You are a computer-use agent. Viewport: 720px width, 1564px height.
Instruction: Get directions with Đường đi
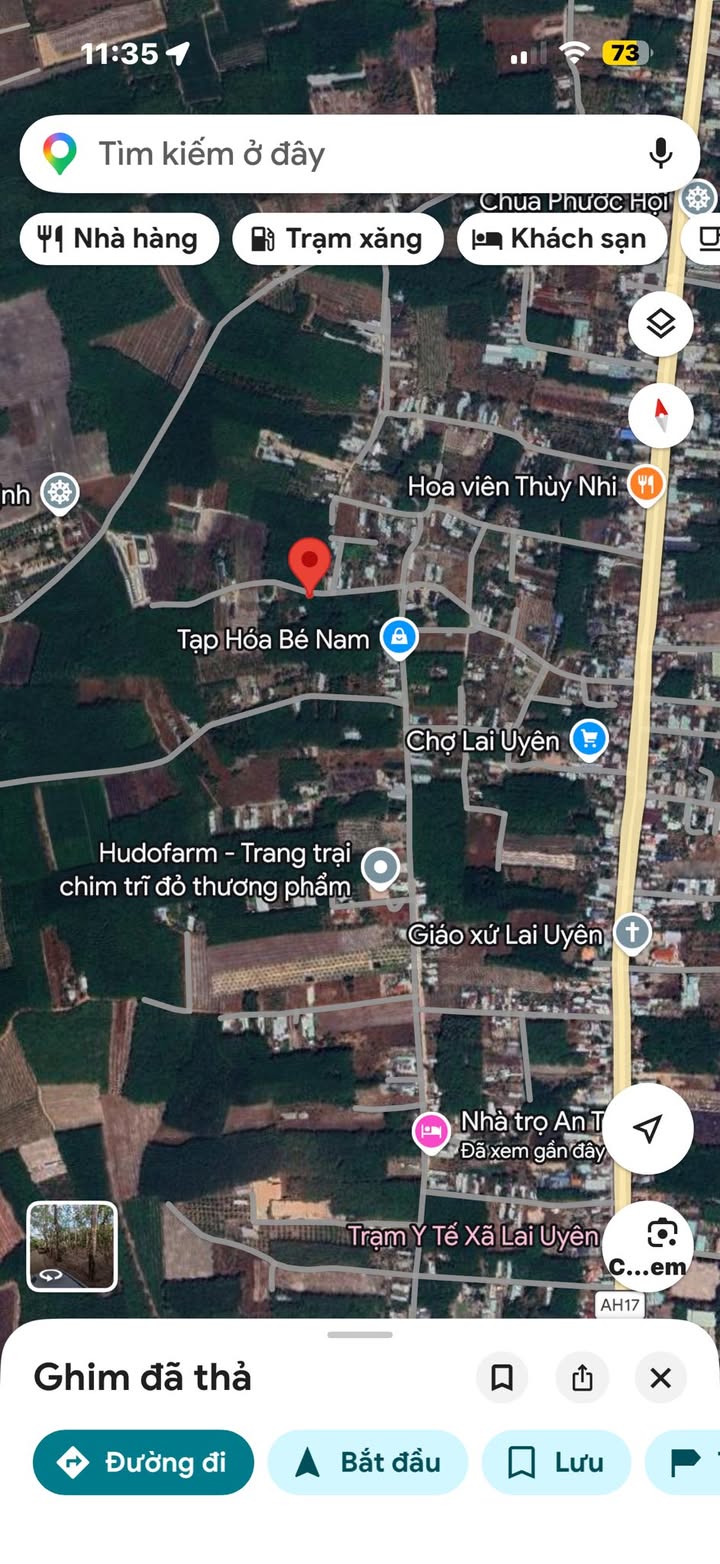click(143, 1462)
